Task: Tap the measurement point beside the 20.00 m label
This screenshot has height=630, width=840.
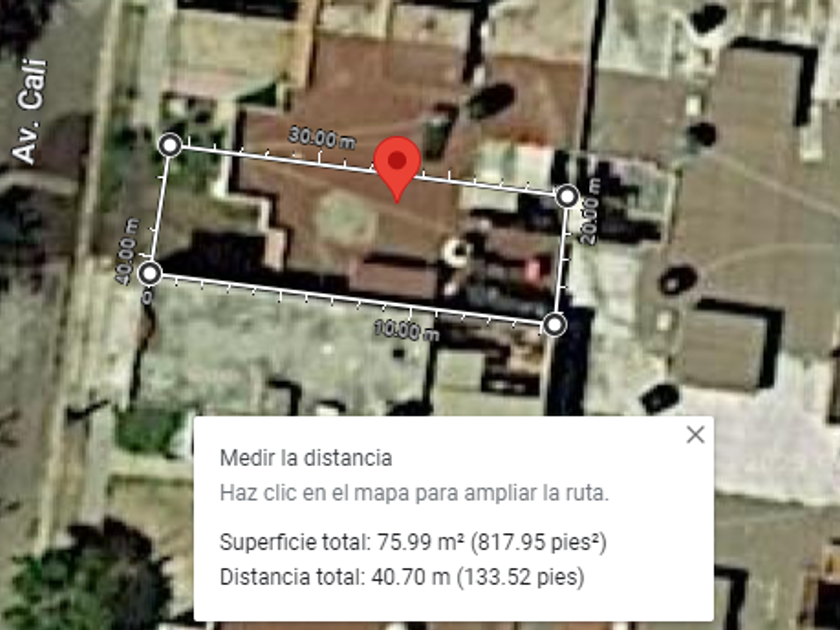Action: coord(567,196)
